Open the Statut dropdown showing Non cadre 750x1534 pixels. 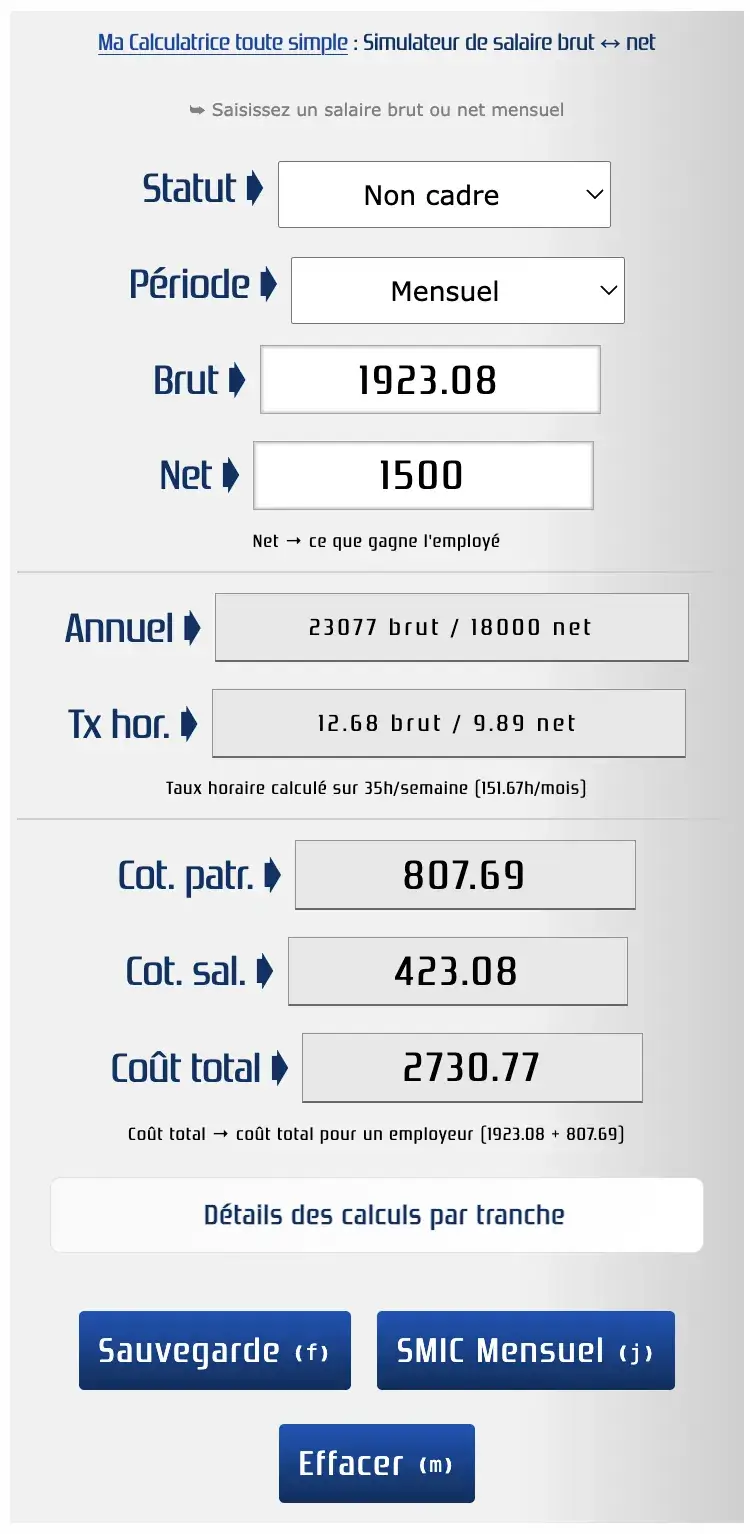[444, 194]
